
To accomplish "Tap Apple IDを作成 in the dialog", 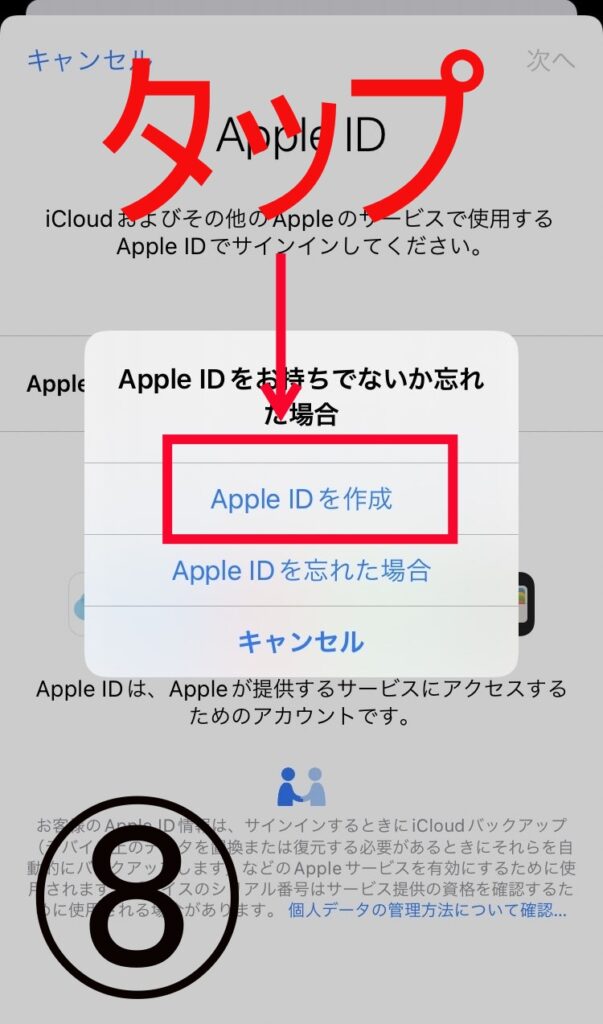I will point(301,499).
